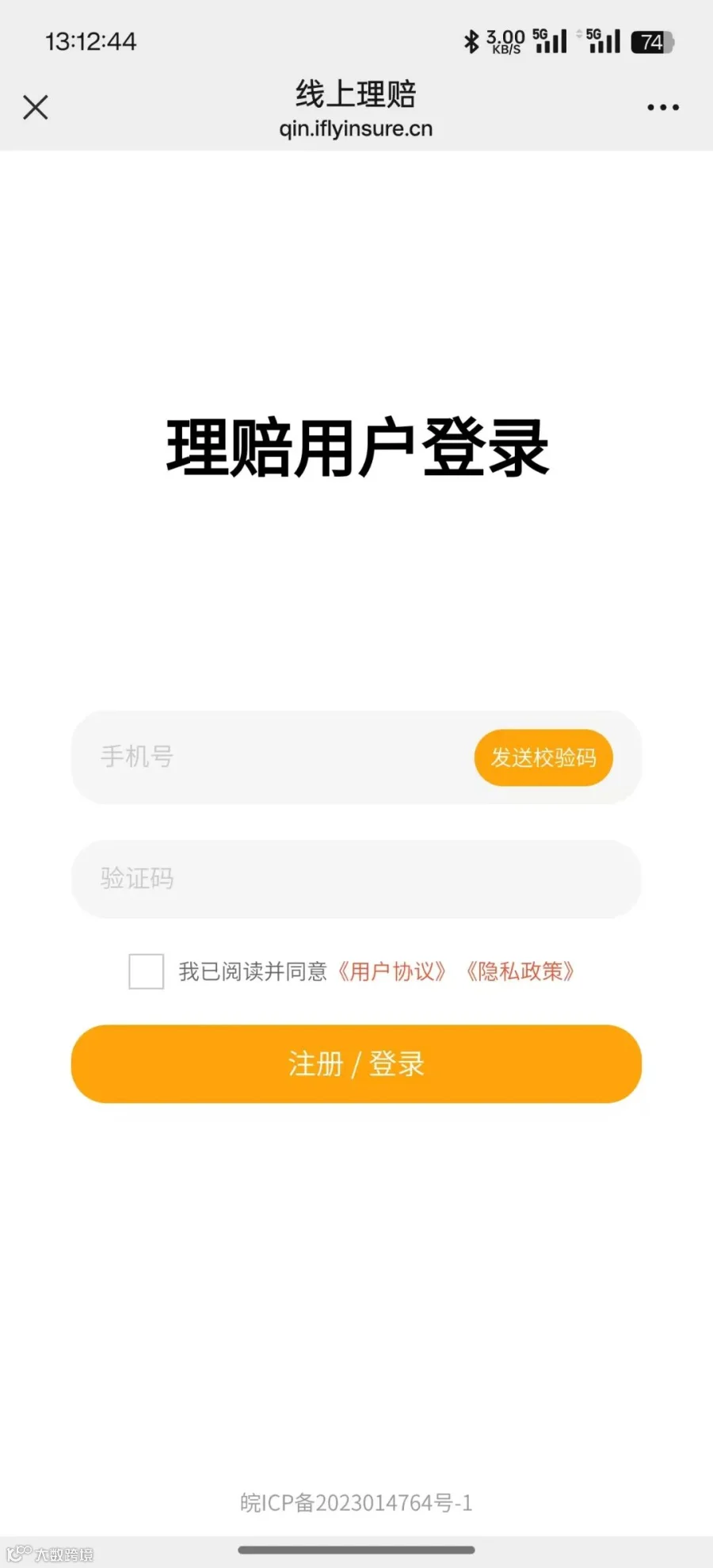The image size is (713, 1568).
Task: Open the three-dot more options menu
Action: [662, 107]
